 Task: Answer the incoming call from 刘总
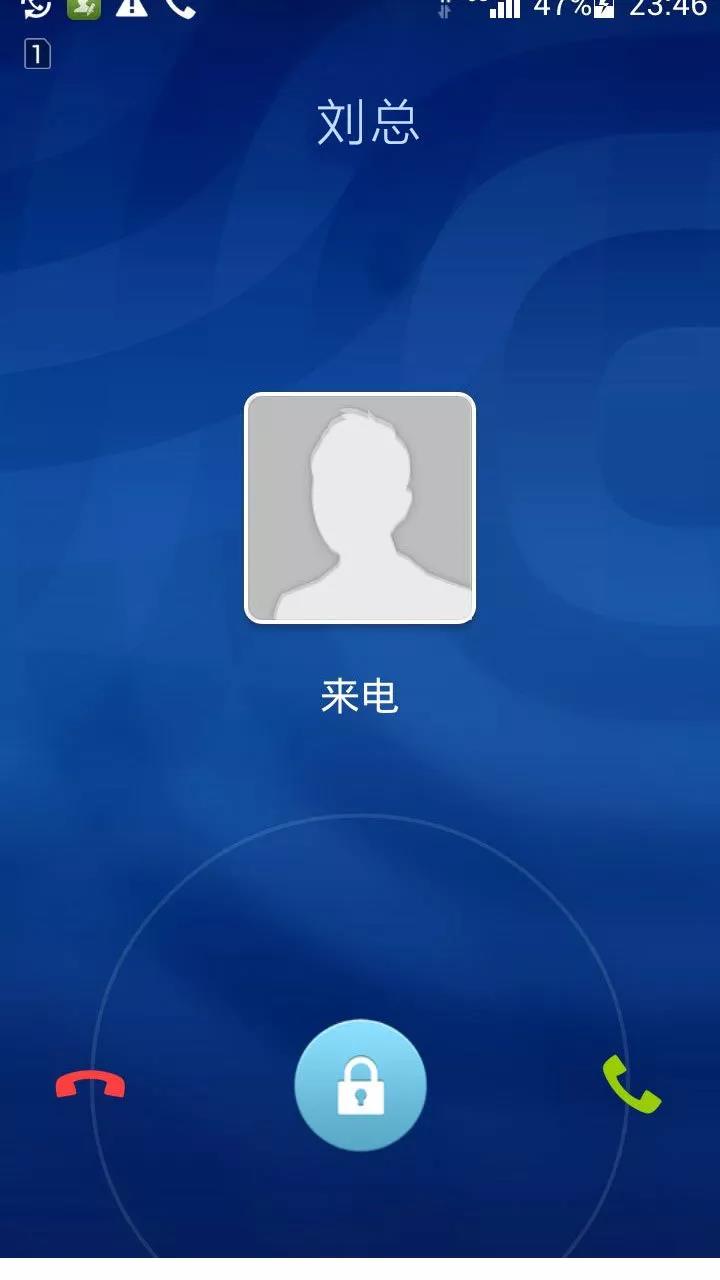coord(632,1085)
